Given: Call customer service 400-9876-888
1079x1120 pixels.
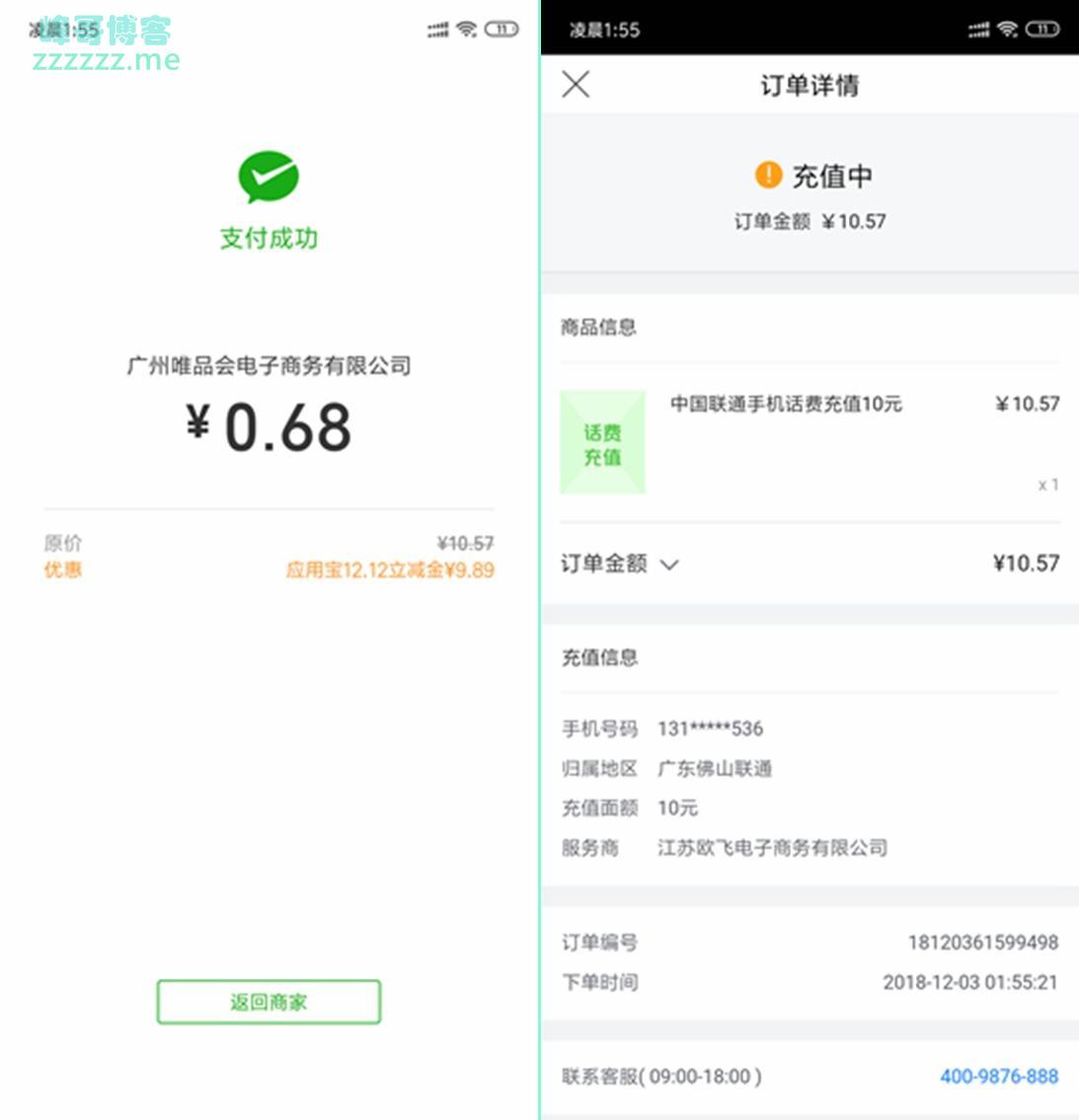Looking at the screenshot, I should 998,1076.
